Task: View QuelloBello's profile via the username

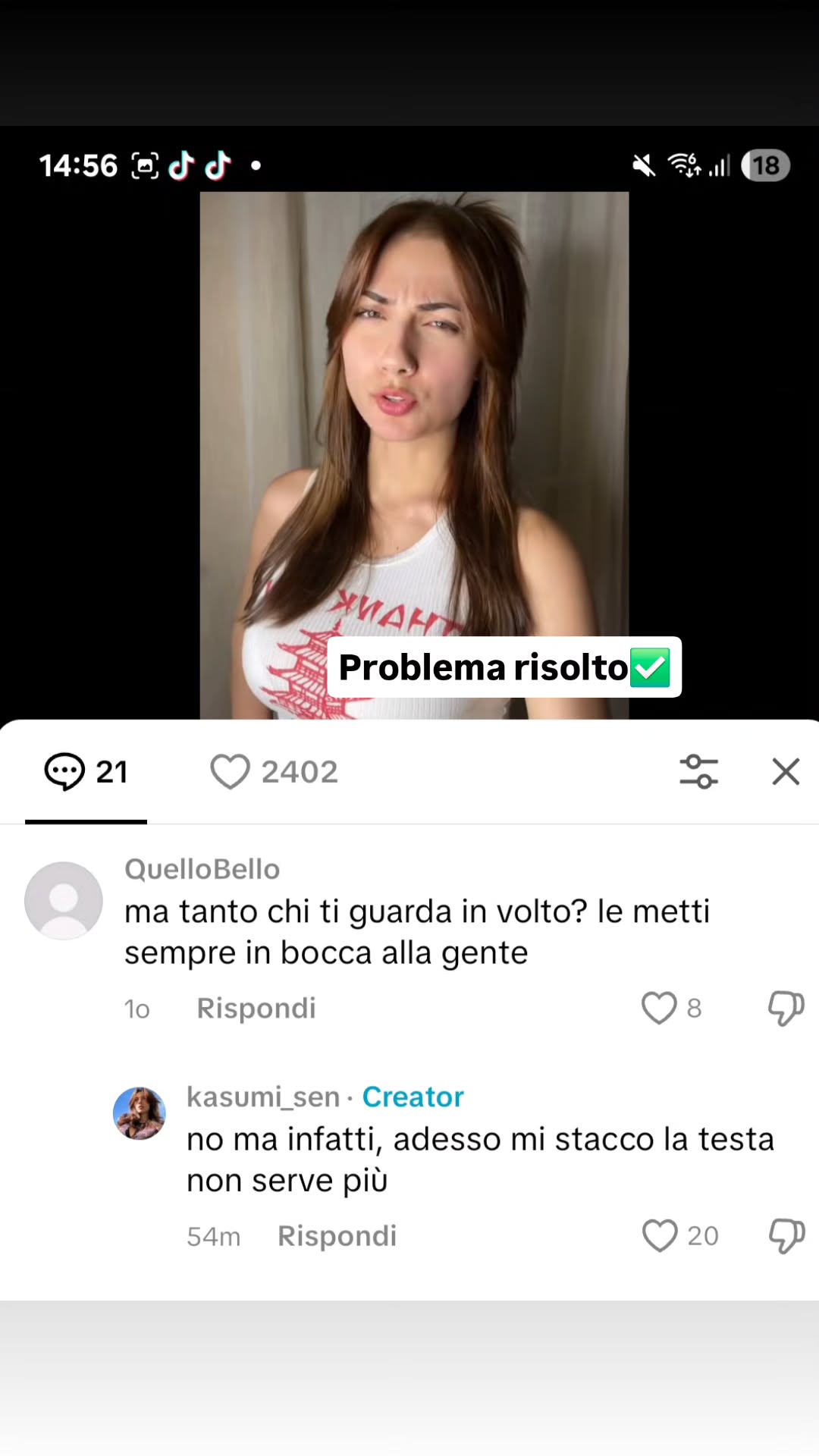Action: tap(202, 870)
